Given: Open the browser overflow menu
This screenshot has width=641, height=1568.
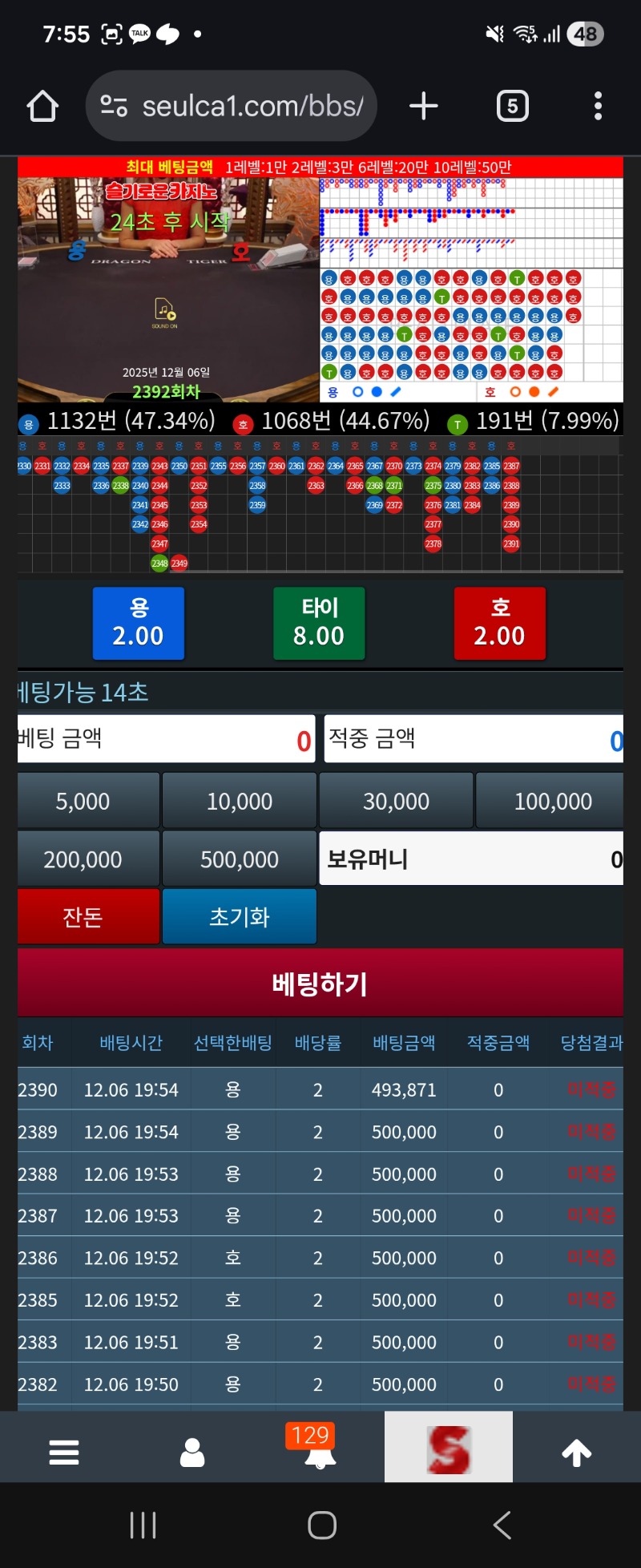Looking at the screenshot, I should point(598,106).
